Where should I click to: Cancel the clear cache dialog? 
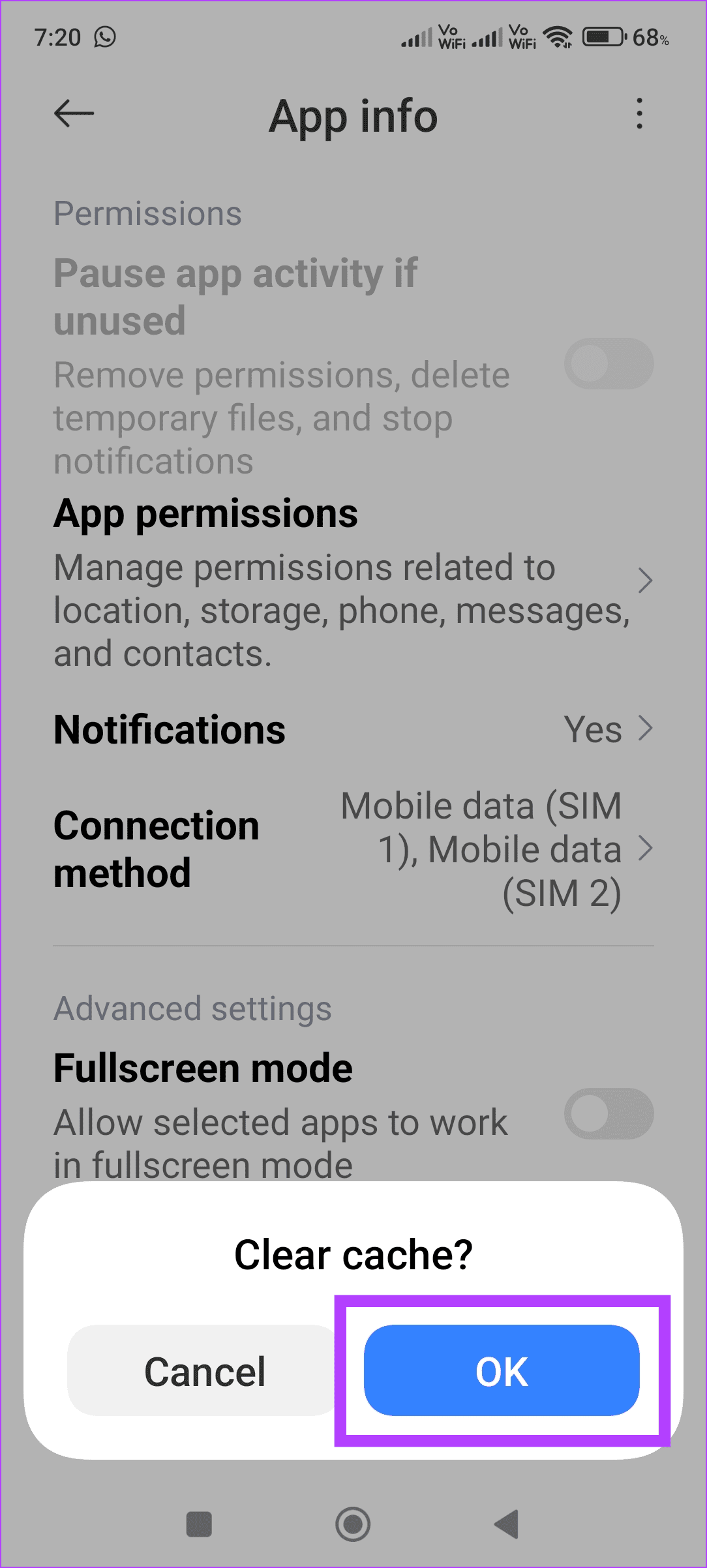(x=204, y=1370)
